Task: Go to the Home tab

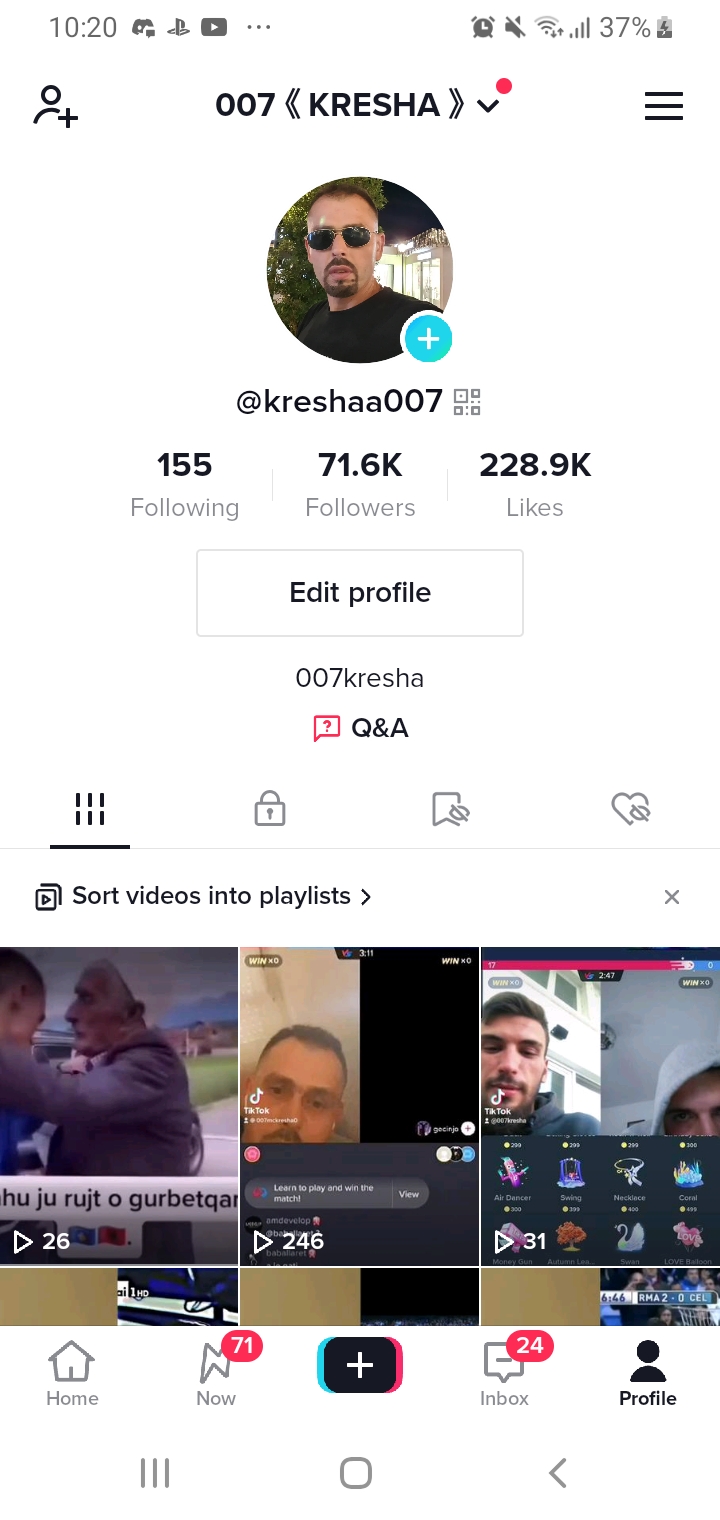Action: 72,1375
